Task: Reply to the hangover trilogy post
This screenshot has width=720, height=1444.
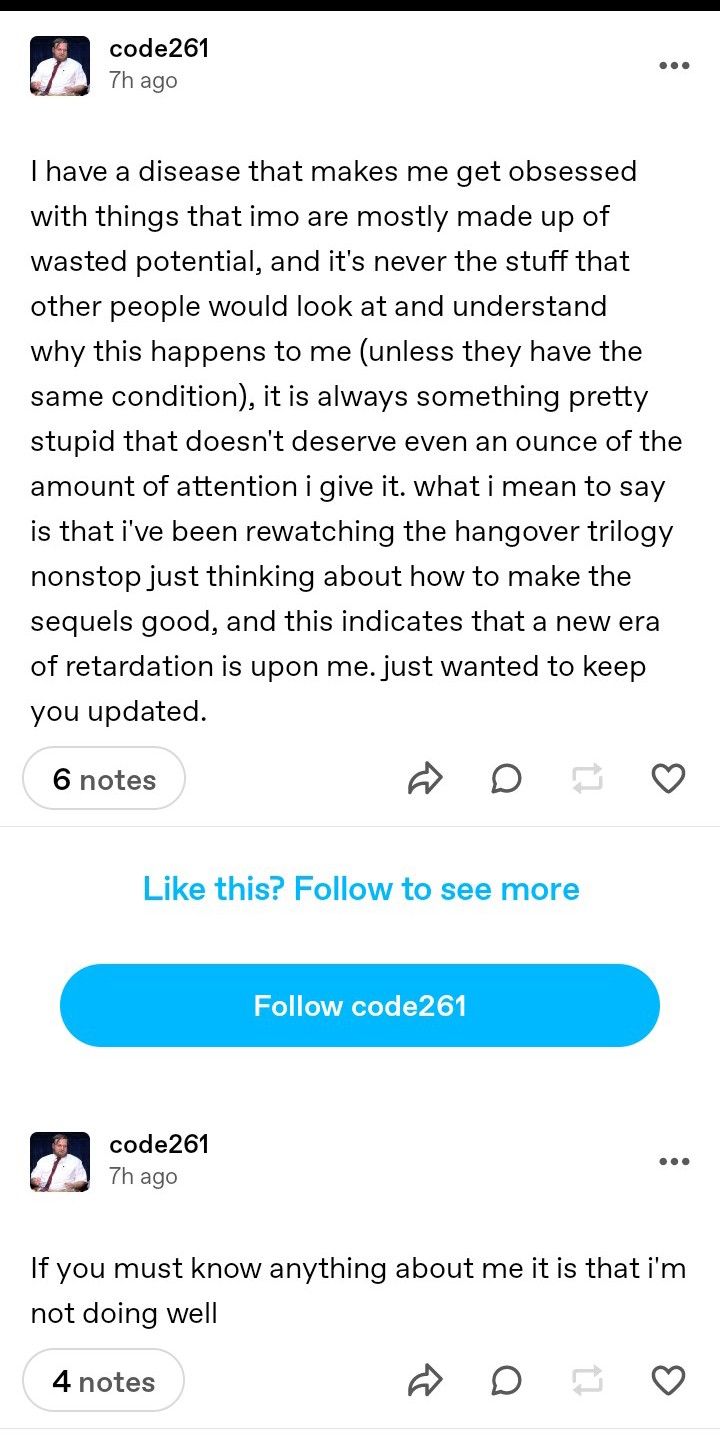Action: pyautogui.click(x=507, y=778)
